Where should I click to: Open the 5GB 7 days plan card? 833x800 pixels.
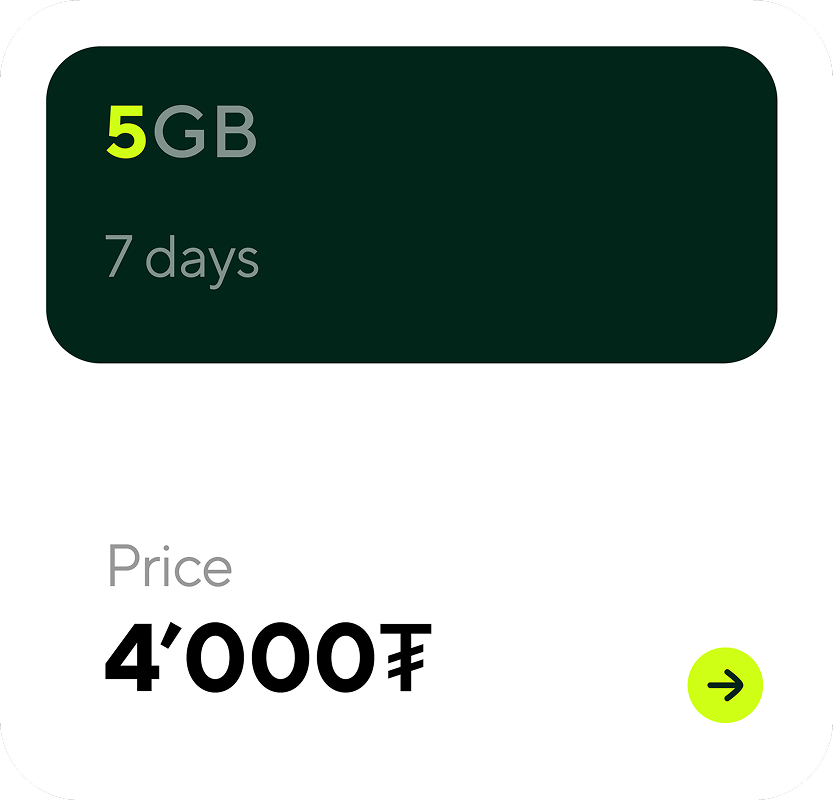click(x=411, y=204)
